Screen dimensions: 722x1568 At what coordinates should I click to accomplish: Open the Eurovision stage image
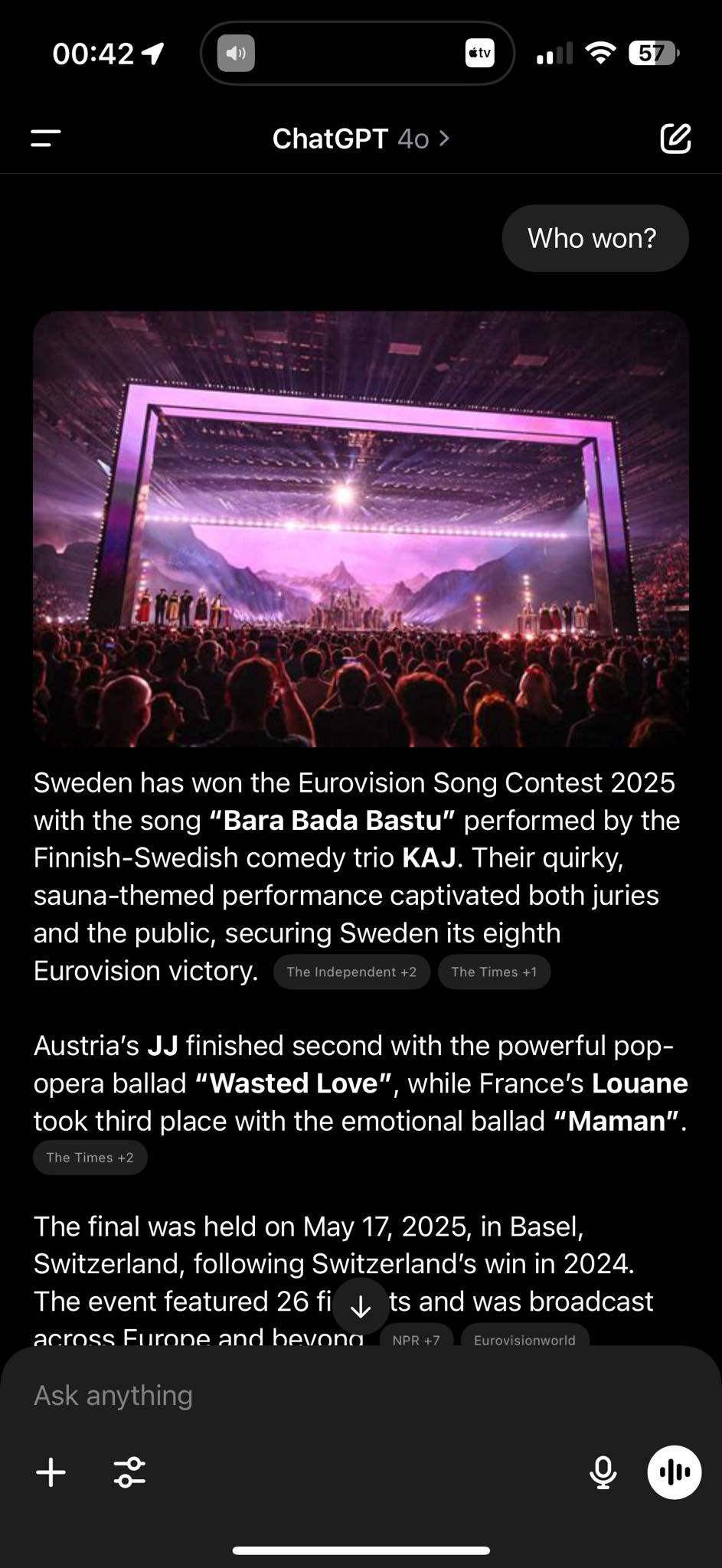[x=361, y=529]
